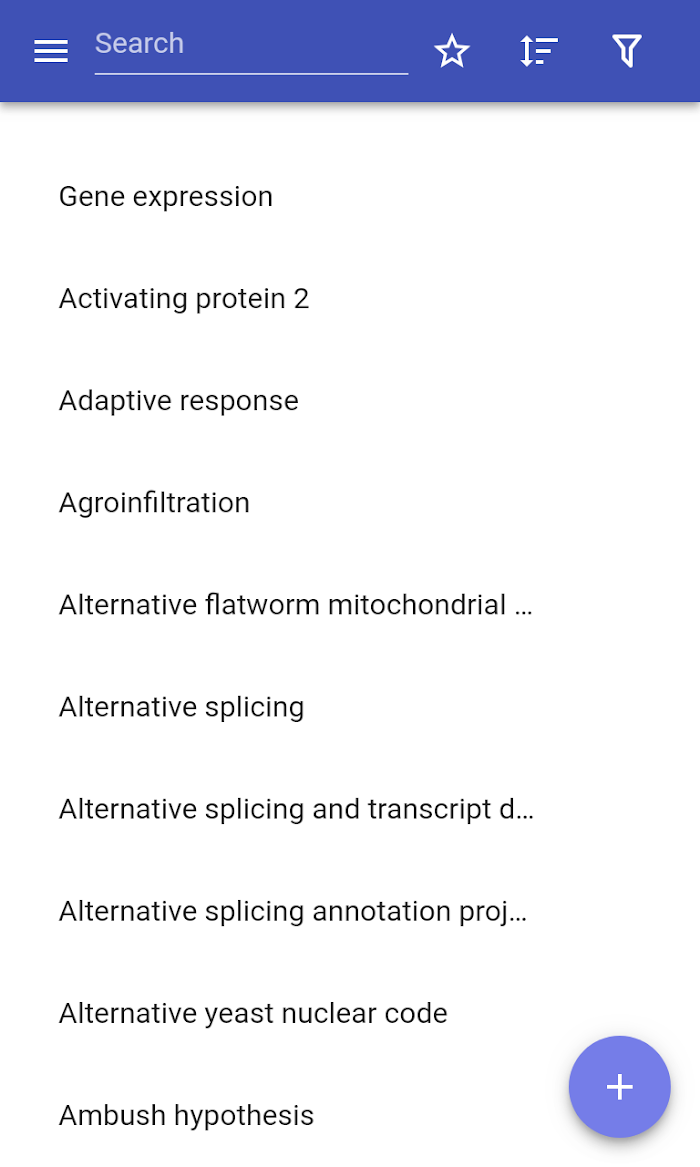Viewport: 700px width, 1167px height.
Task: Add a new item with plus button
Action: 620,1087
